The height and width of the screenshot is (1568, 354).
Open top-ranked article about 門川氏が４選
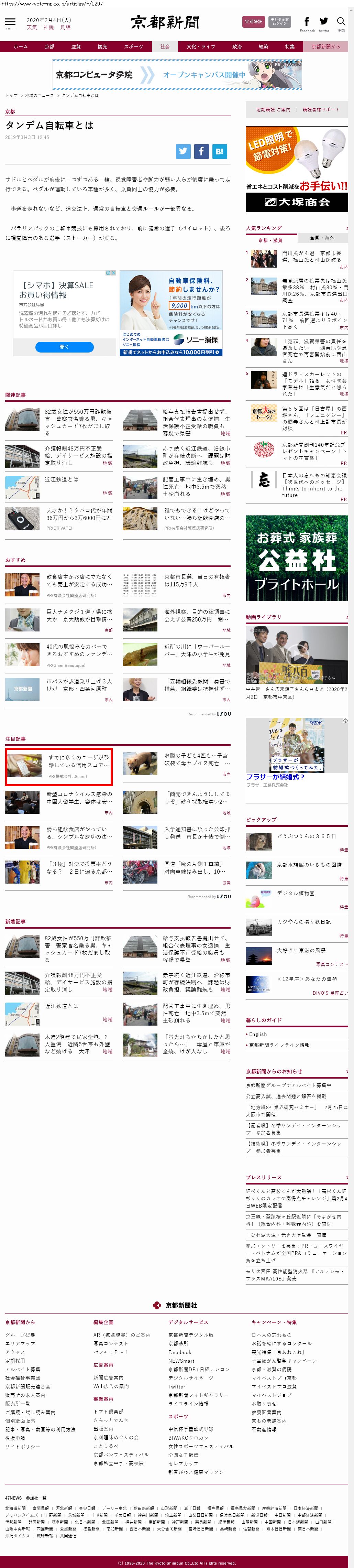(x=311, y=256)
